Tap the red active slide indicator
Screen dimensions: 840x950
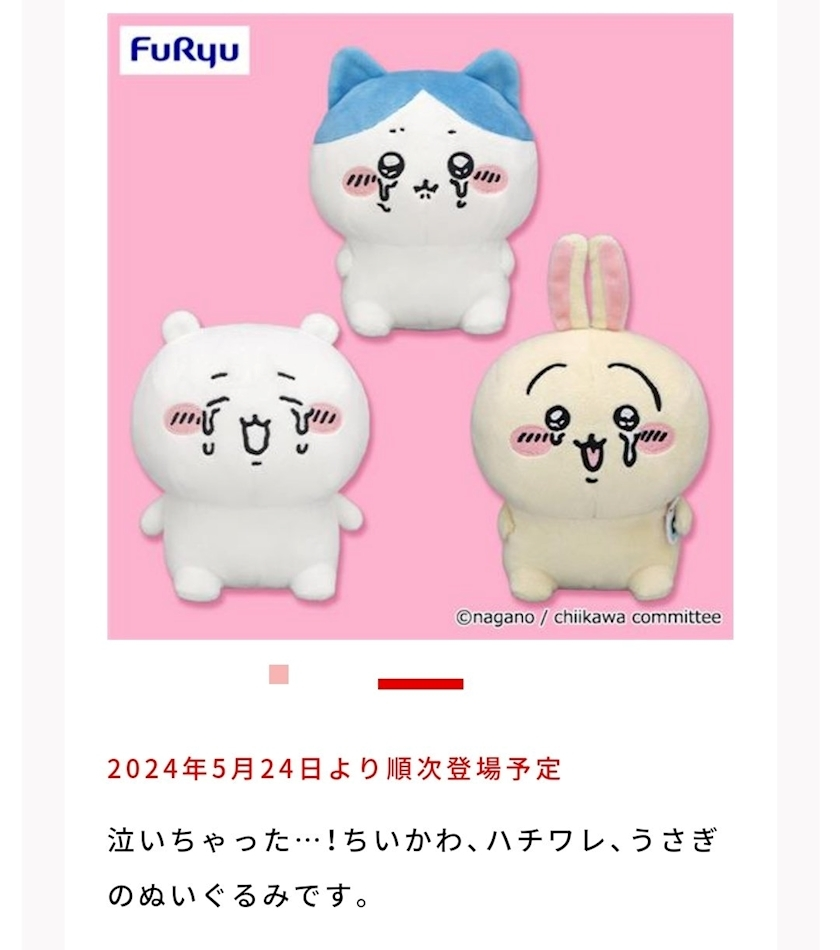coord(420,684)
